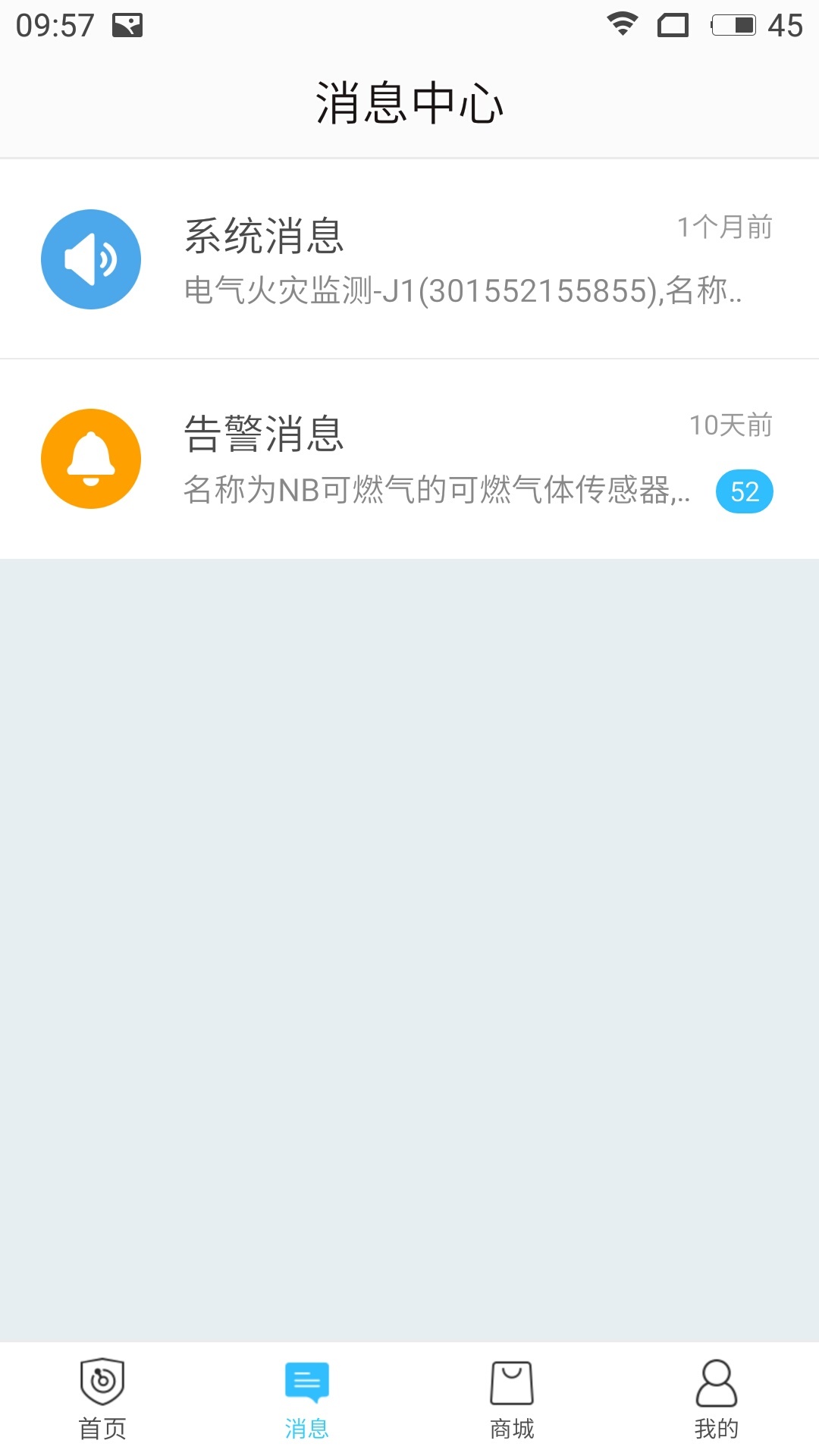Open alarm messages via the orange bell icon
Screen dimensions: 819x1456
pos(90,458)
